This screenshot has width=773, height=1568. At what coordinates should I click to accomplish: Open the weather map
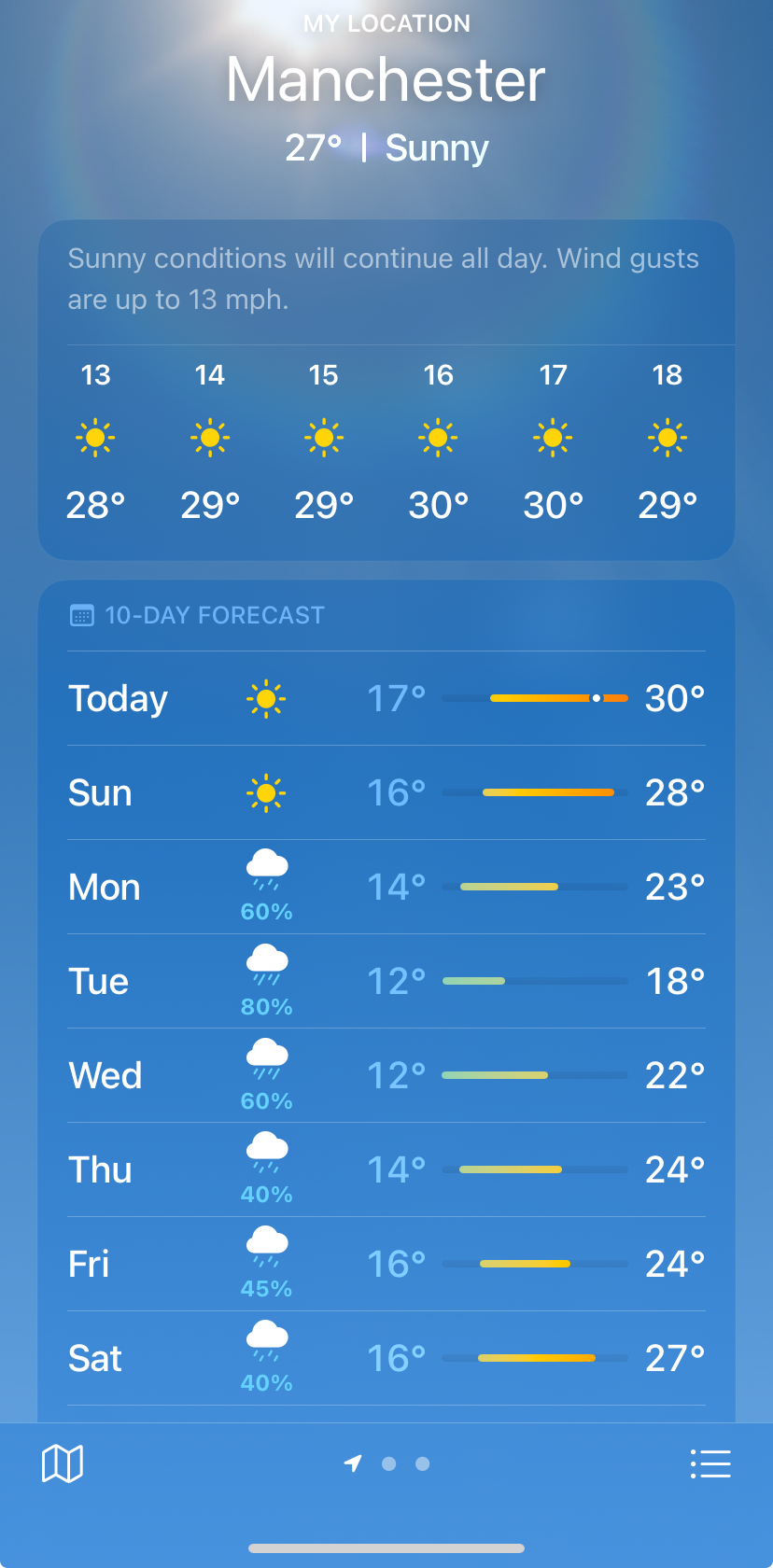pyautogui.click(x=63, y=1463)
